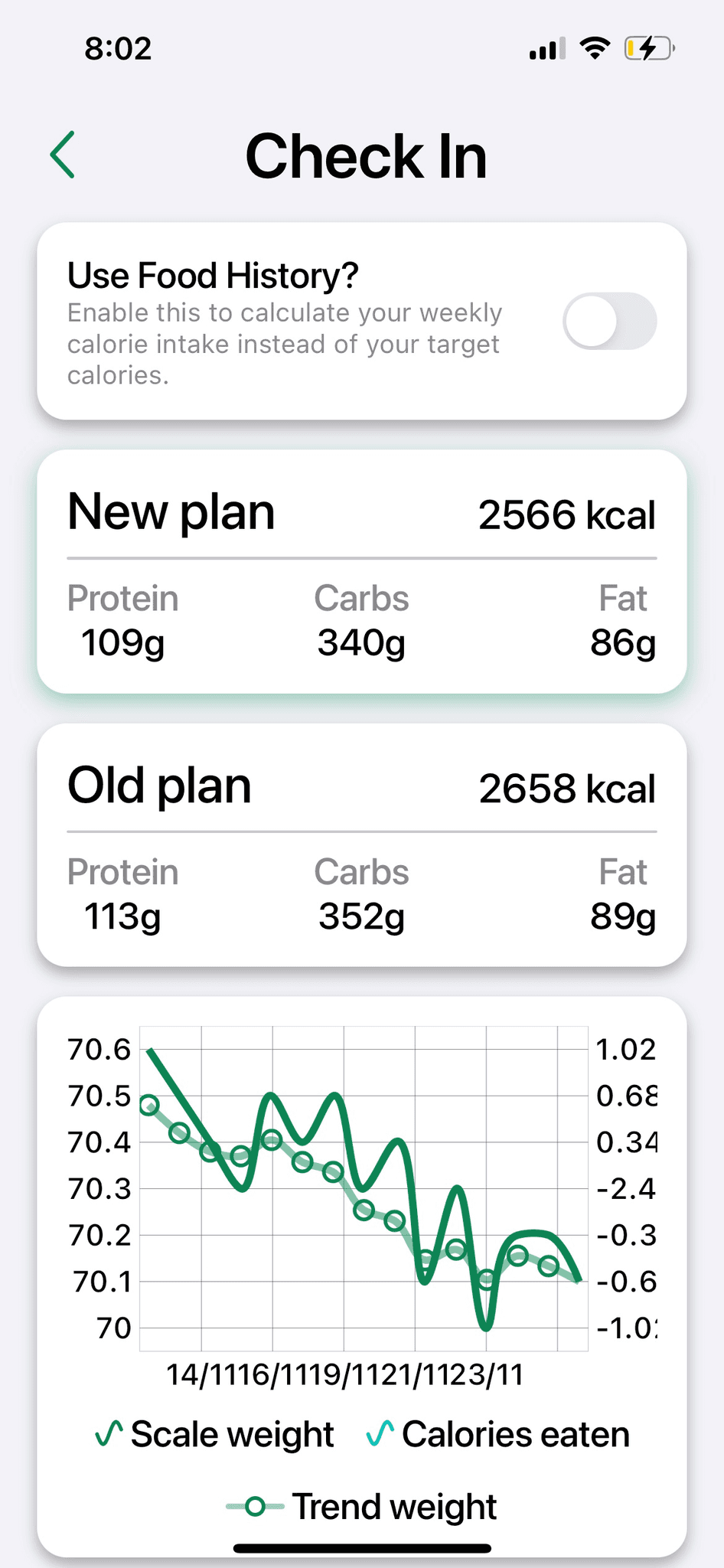Enable the Use Food History switch
The image size is (724, 1568).
tap(609, 322)
